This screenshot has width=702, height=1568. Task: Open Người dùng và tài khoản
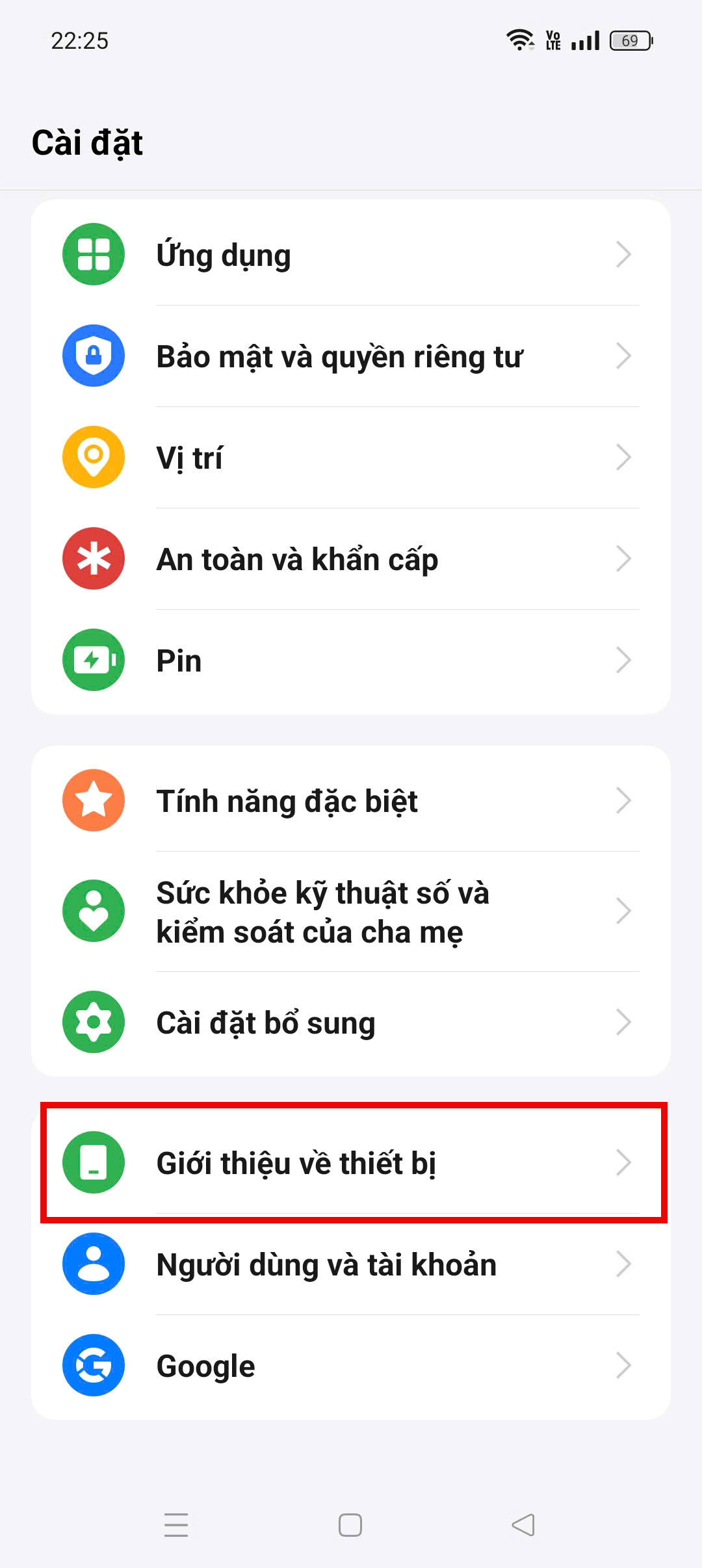coord(351,1264)
